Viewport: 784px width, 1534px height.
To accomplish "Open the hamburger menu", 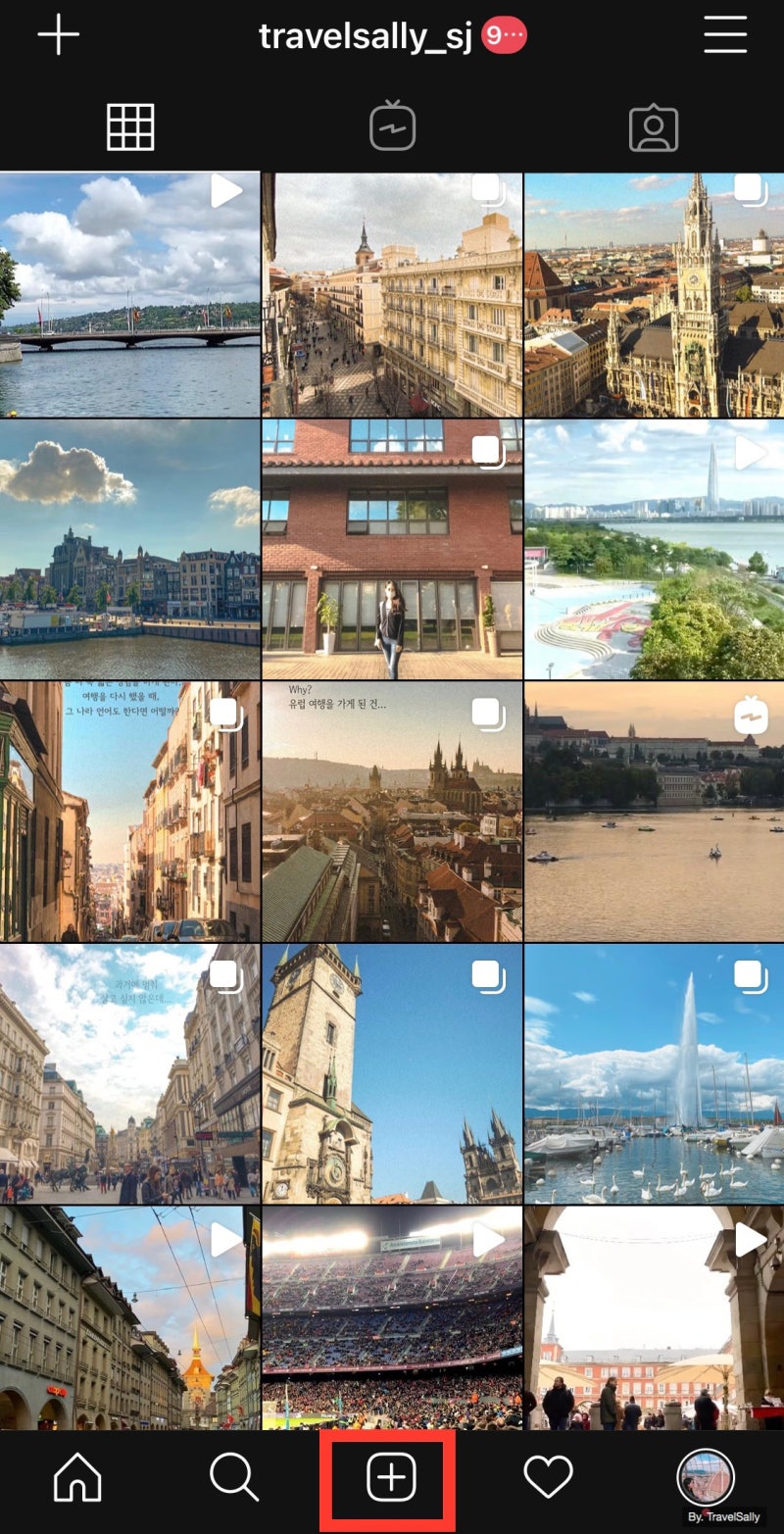I will pyautogui.click(x=725, y=35).
